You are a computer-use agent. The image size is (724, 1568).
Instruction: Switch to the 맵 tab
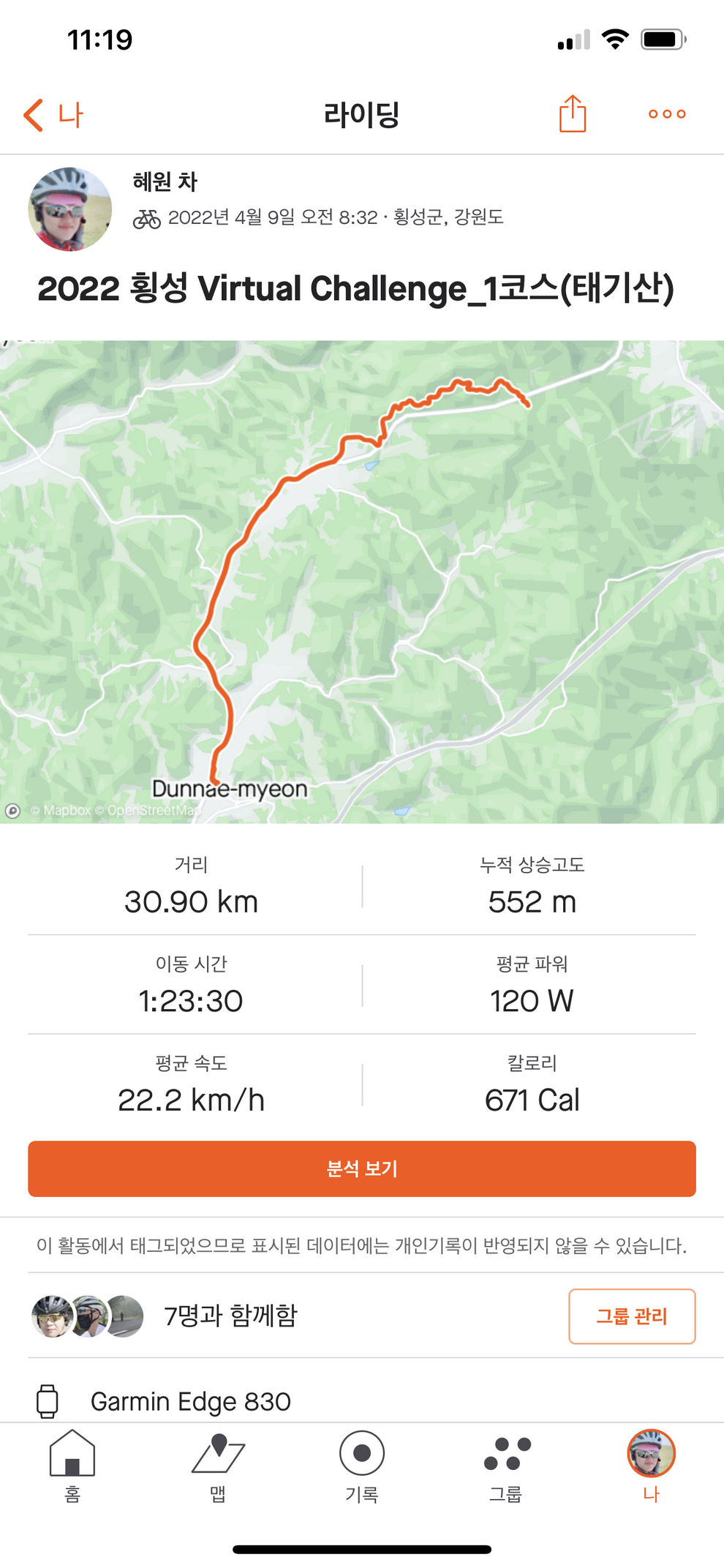pos(217,1466)
